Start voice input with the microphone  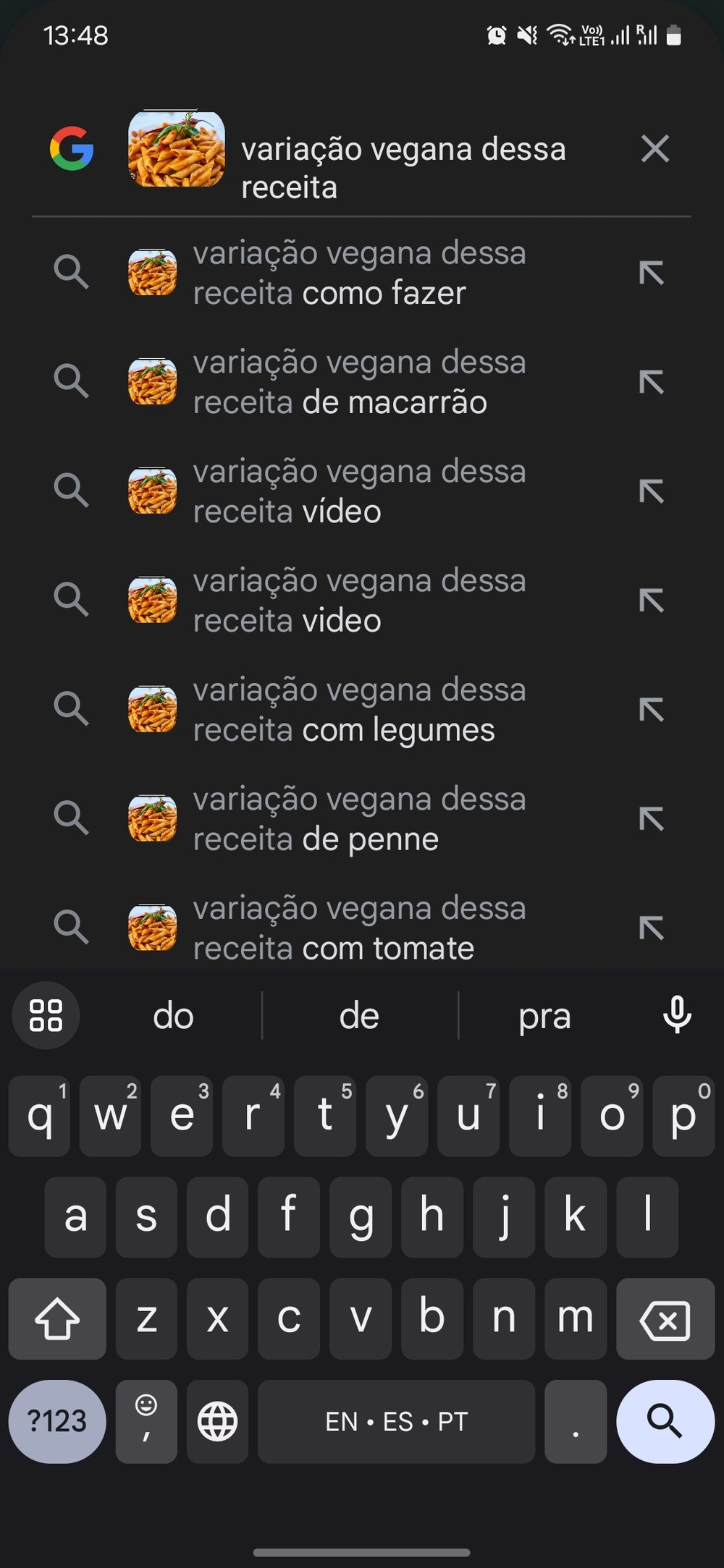pyautogui.click(x=677, y=1014)
